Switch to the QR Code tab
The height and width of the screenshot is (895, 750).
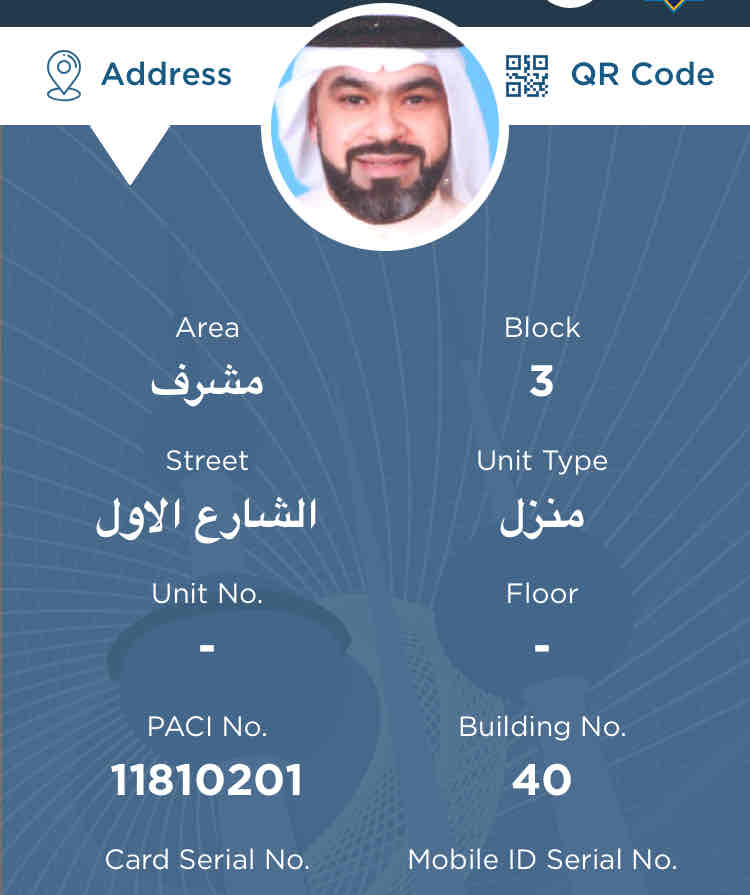pyautogui.click(x=610, y=75)
